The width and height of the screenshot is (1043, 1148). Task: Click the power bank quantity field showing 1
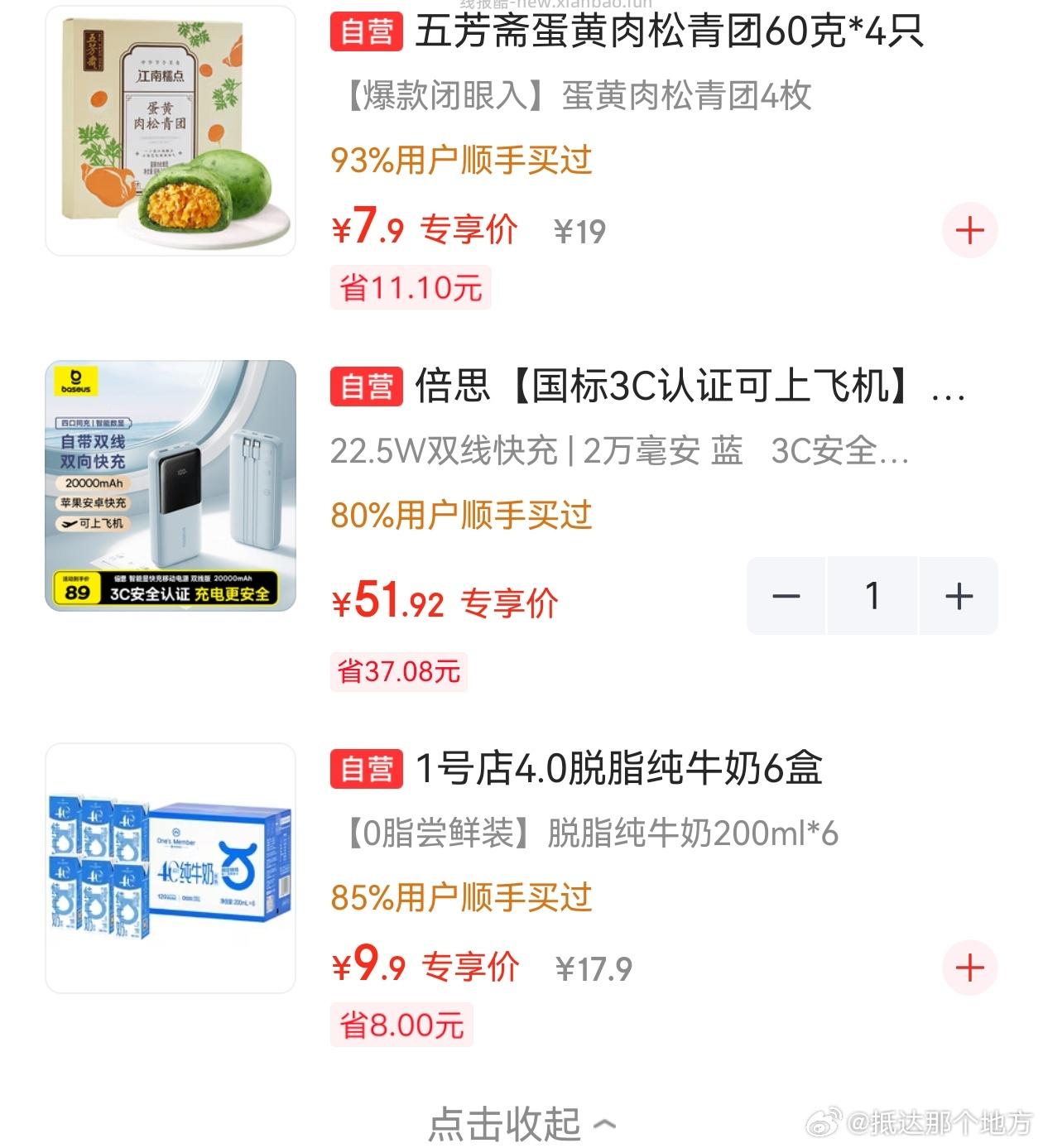pos(872,595)
